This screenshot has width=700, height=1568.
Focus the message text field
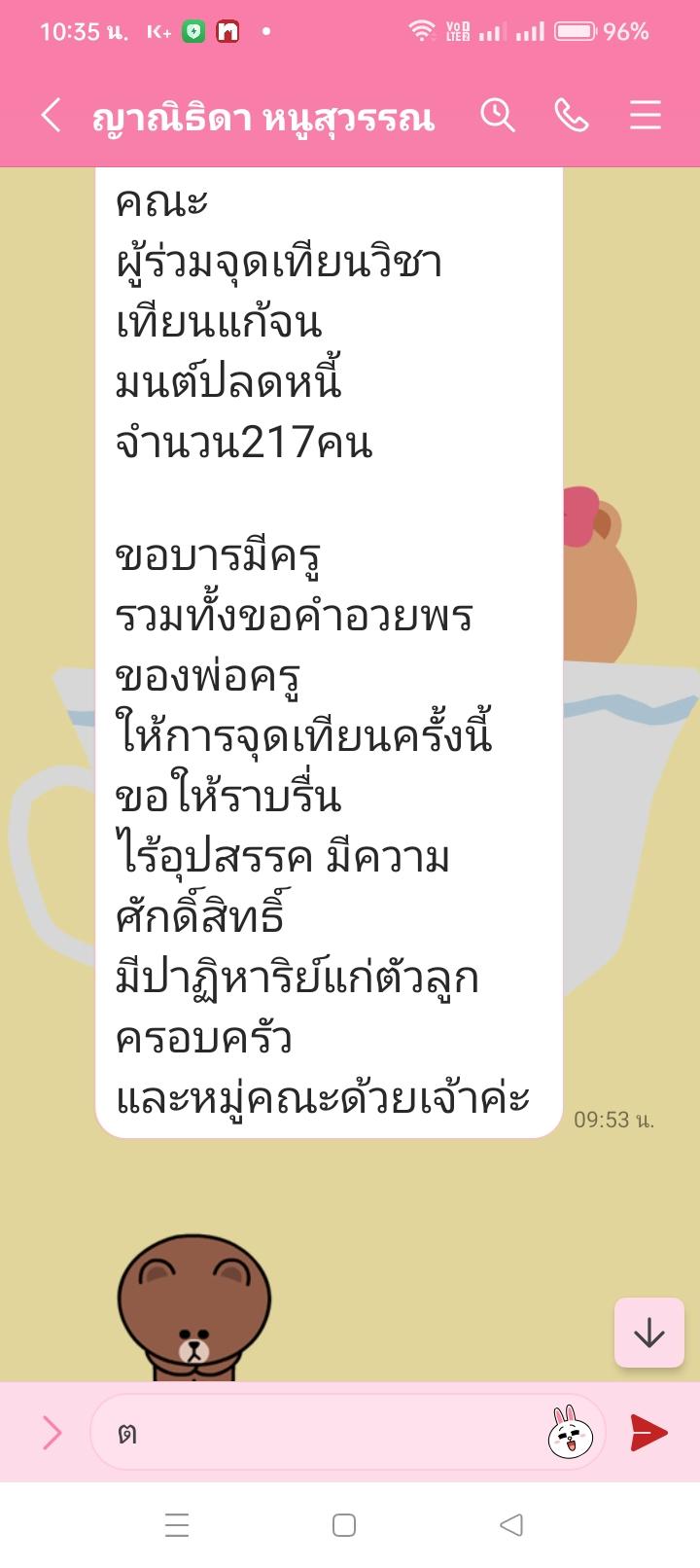click(x=321, y=1432)
